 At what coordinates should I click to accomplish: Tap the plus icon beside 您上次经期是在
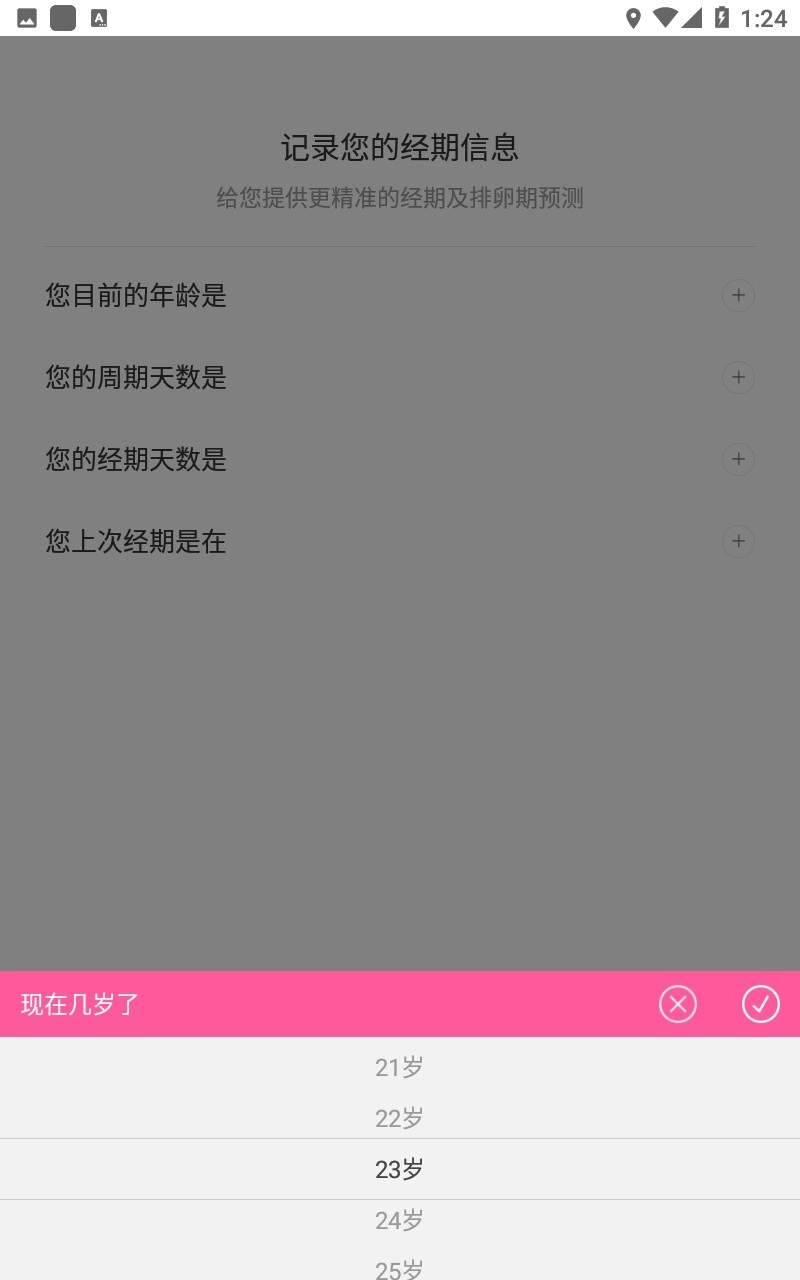pyautogui.click(x=738, y=542)
